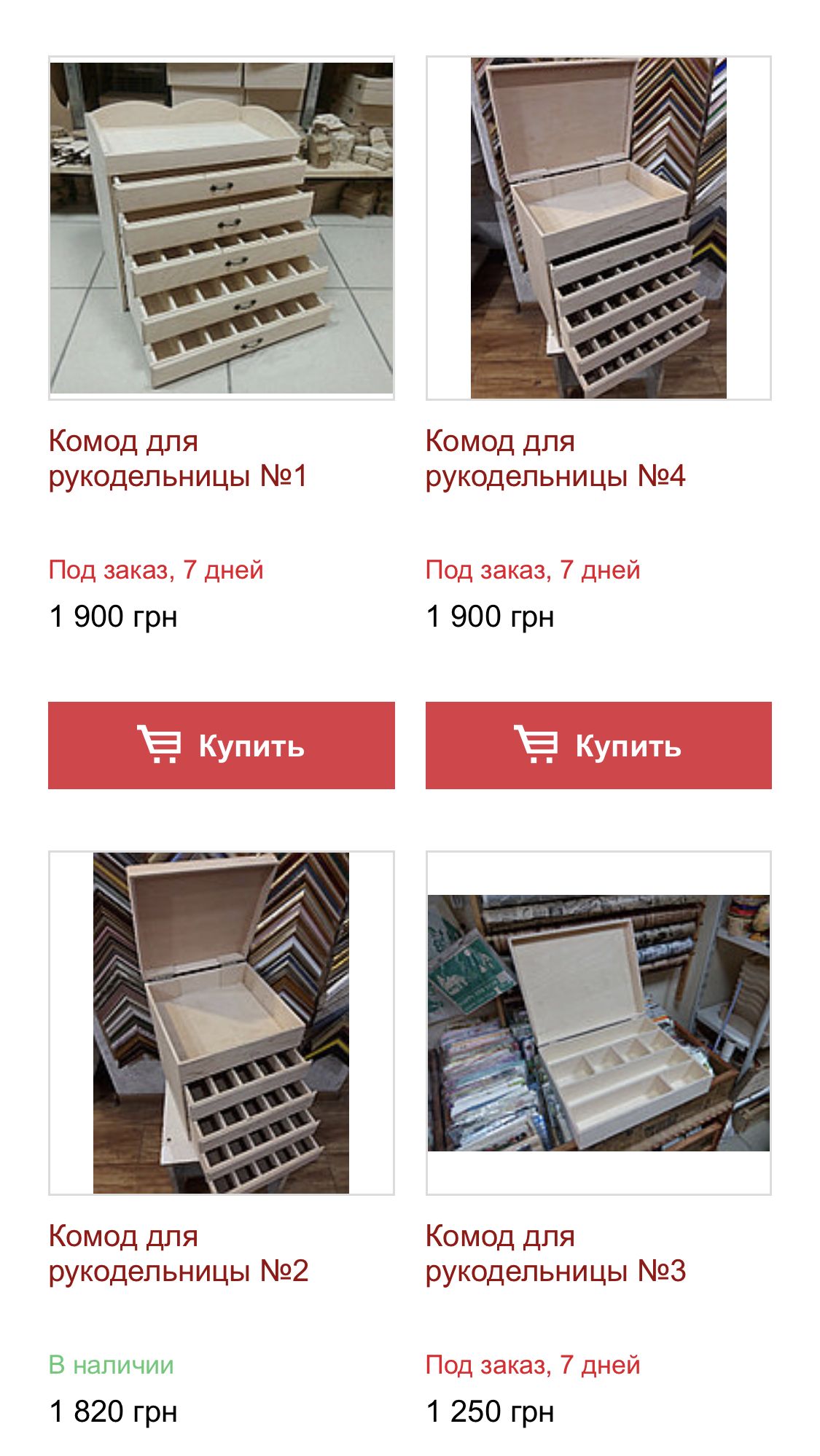View the photo of Комод для рукодельницы №3
The image size is (820, 1456).
coord(598,1022)
